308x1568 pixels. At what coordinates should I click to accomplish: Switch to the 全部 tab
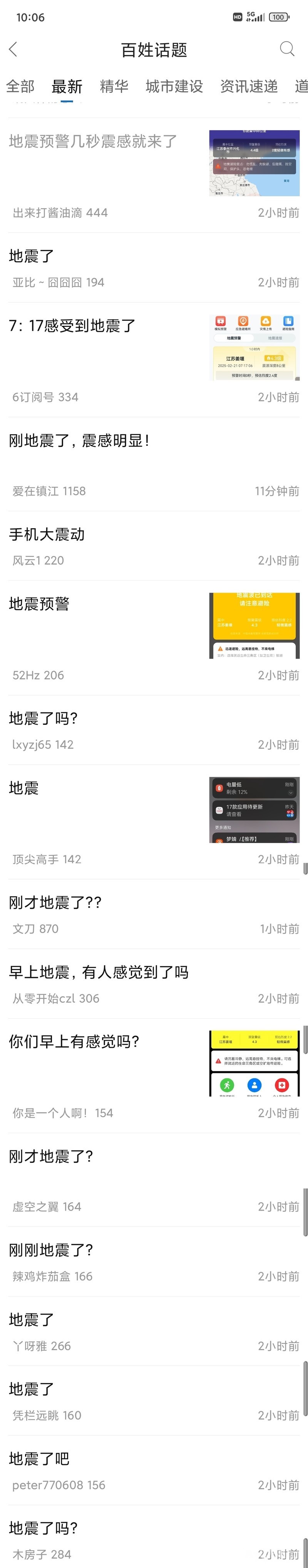tap(20, 86)
